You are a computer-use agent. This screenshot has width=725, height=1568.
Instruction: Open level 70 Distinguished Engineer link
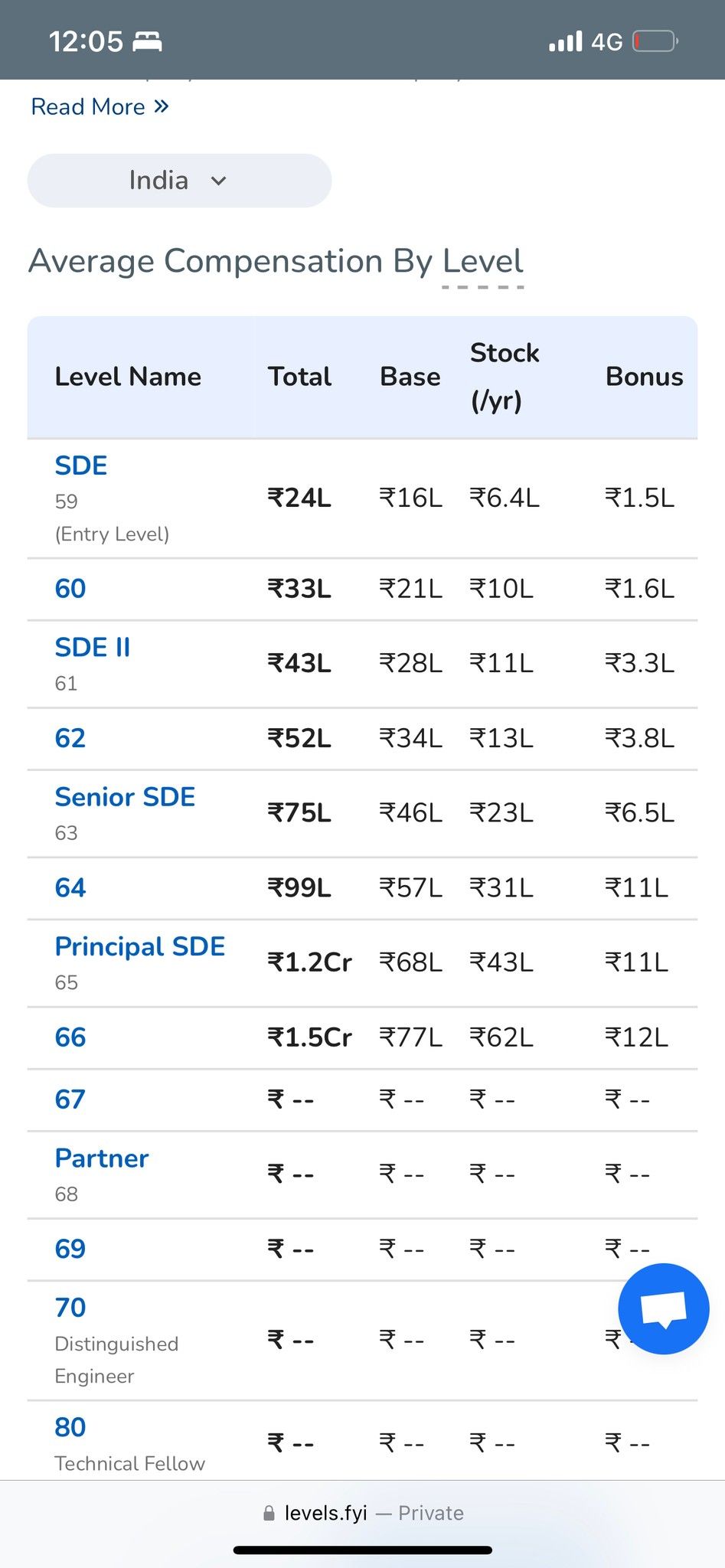(70, 1308)
